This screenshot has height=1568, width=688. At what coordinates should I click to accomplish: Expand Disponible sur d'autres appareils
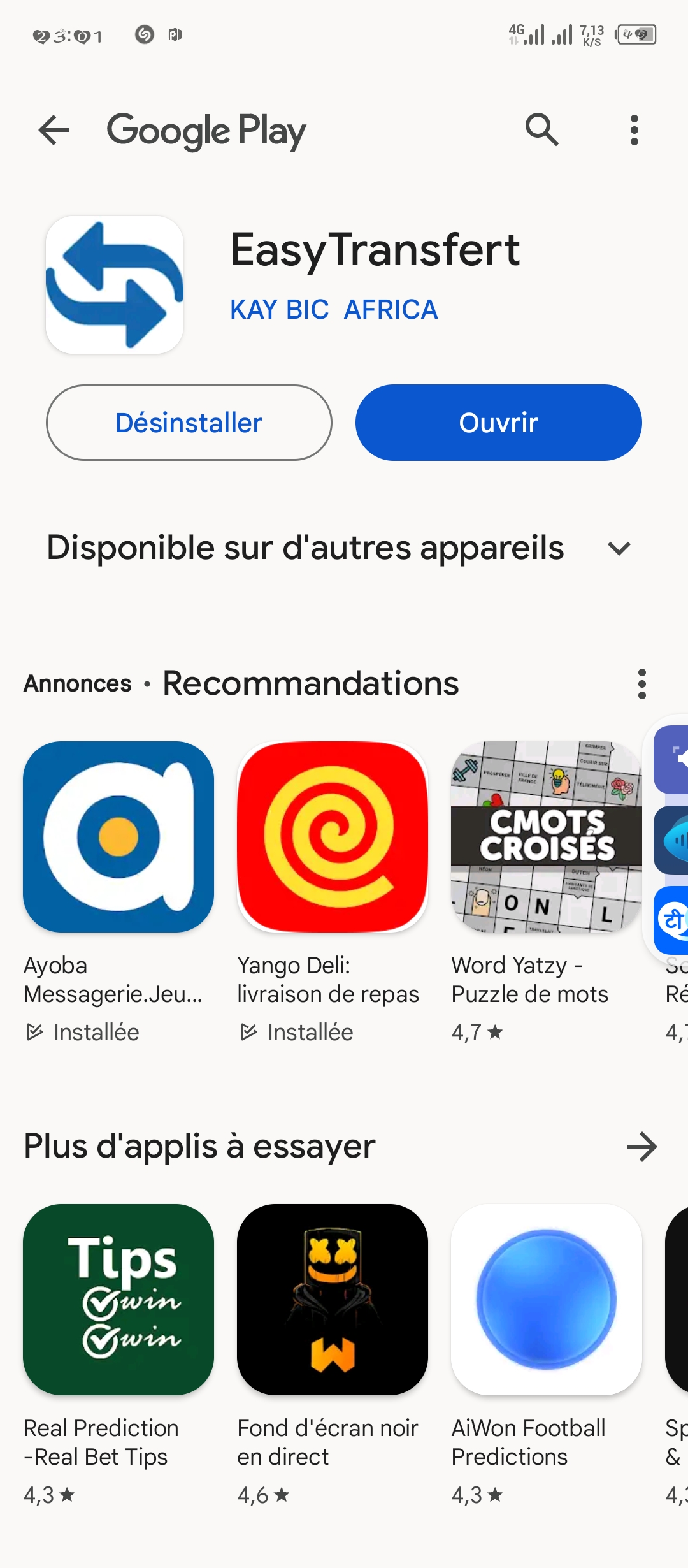tap(619, 548)
